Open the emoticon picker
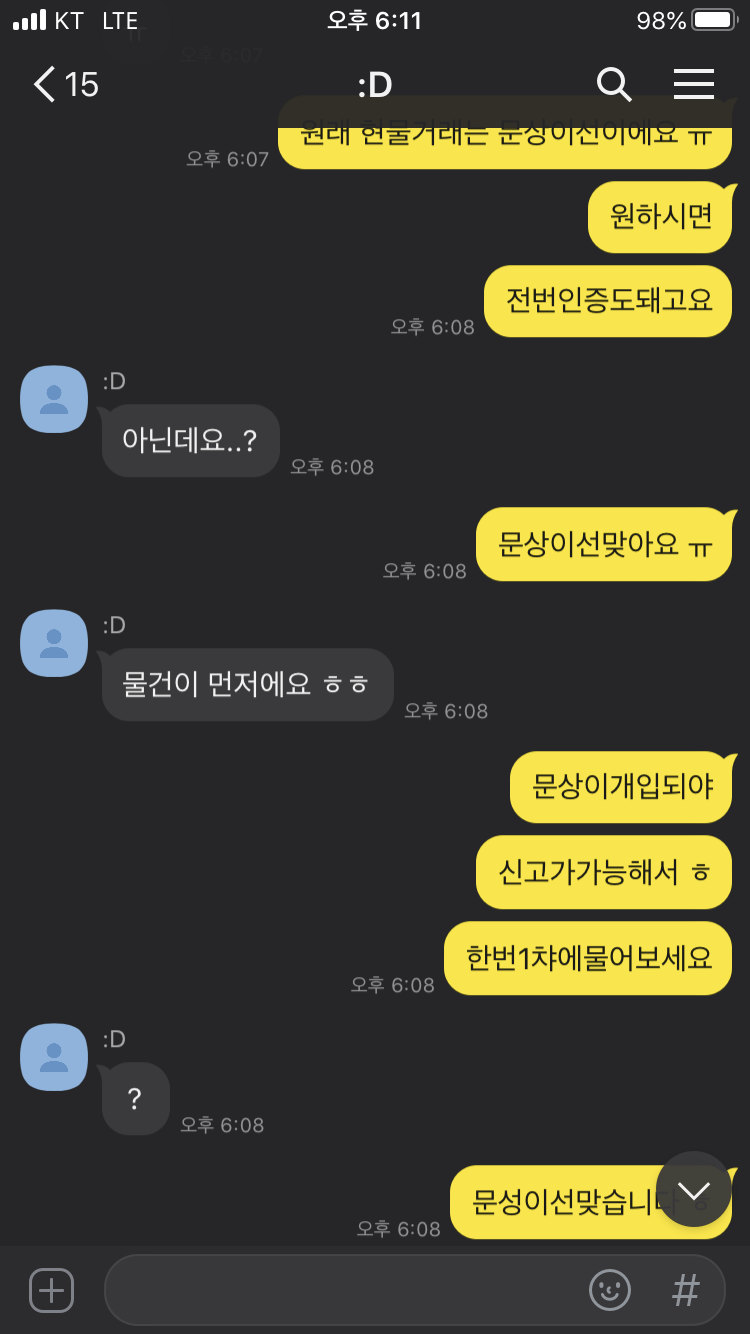 click(x=610, y=1290)
